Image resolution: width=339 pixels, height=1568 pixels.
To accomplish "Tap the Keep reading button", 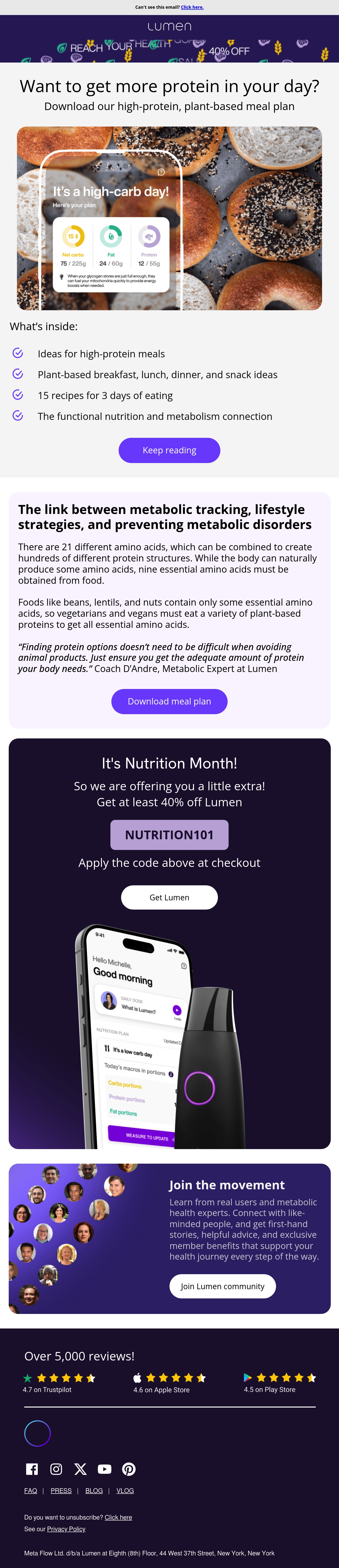I will tap(169, 450).
